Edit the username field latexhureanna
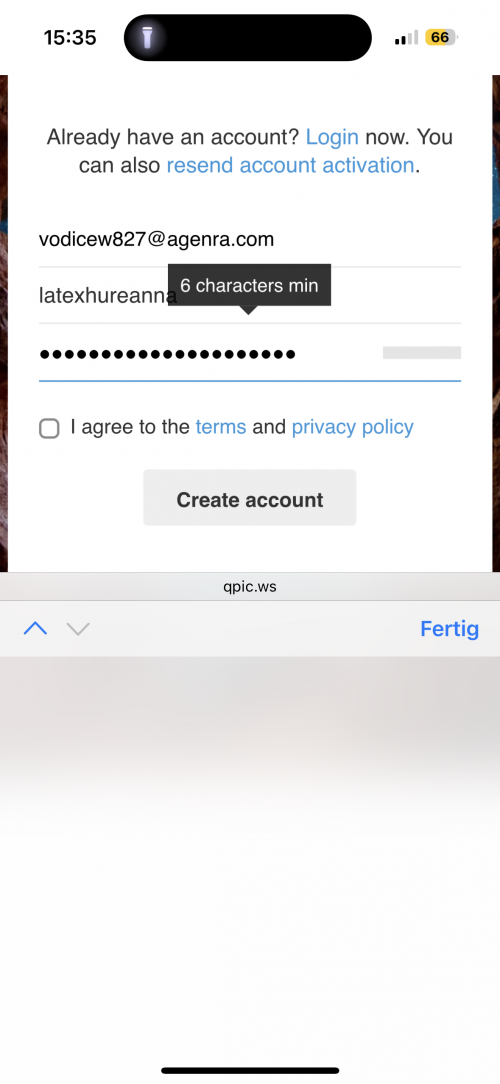 (x=250, y=296)
